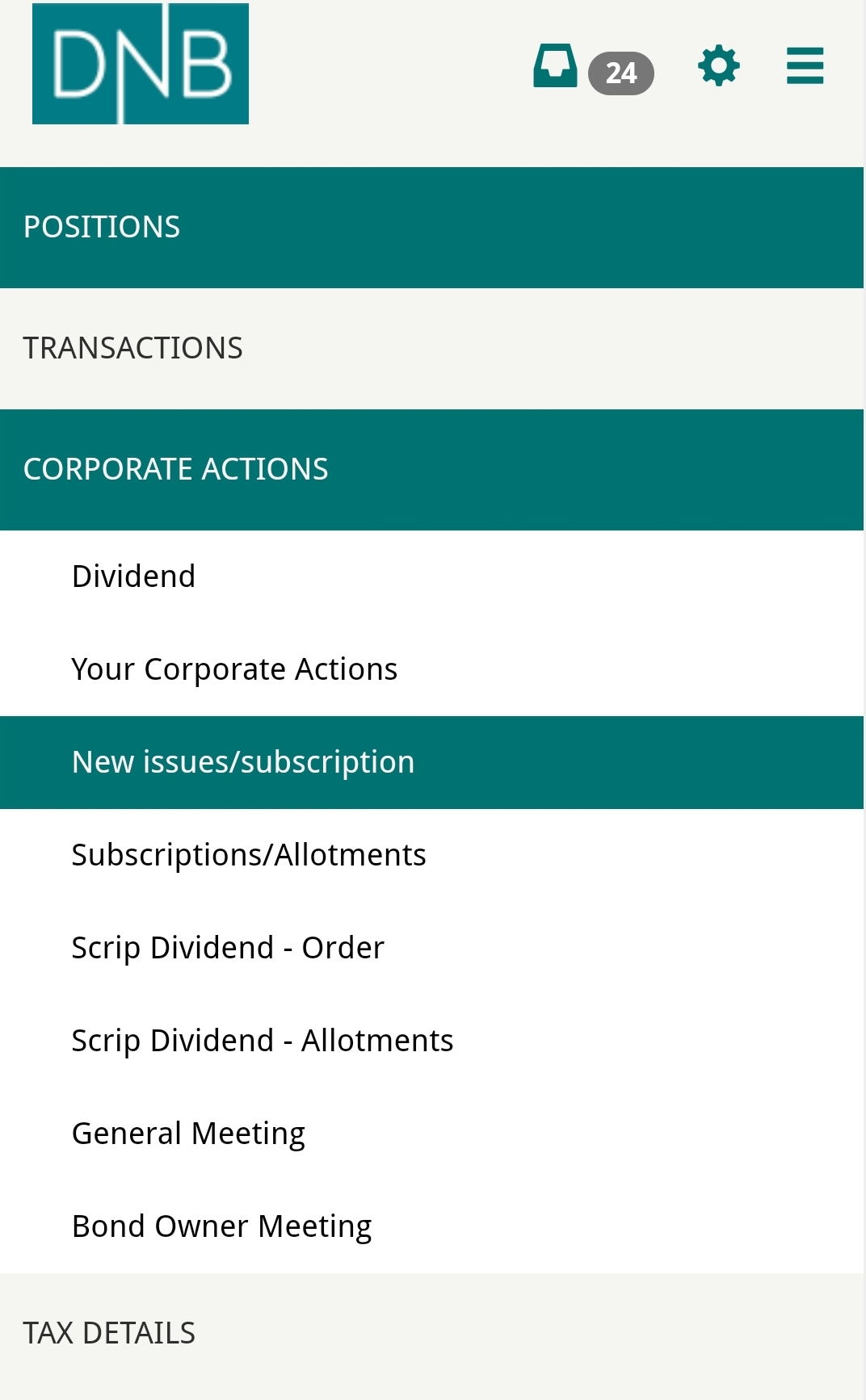The image size is (866, 1400).
Task: Tap the hamburger menu icon
Action: tap(805, 66)
